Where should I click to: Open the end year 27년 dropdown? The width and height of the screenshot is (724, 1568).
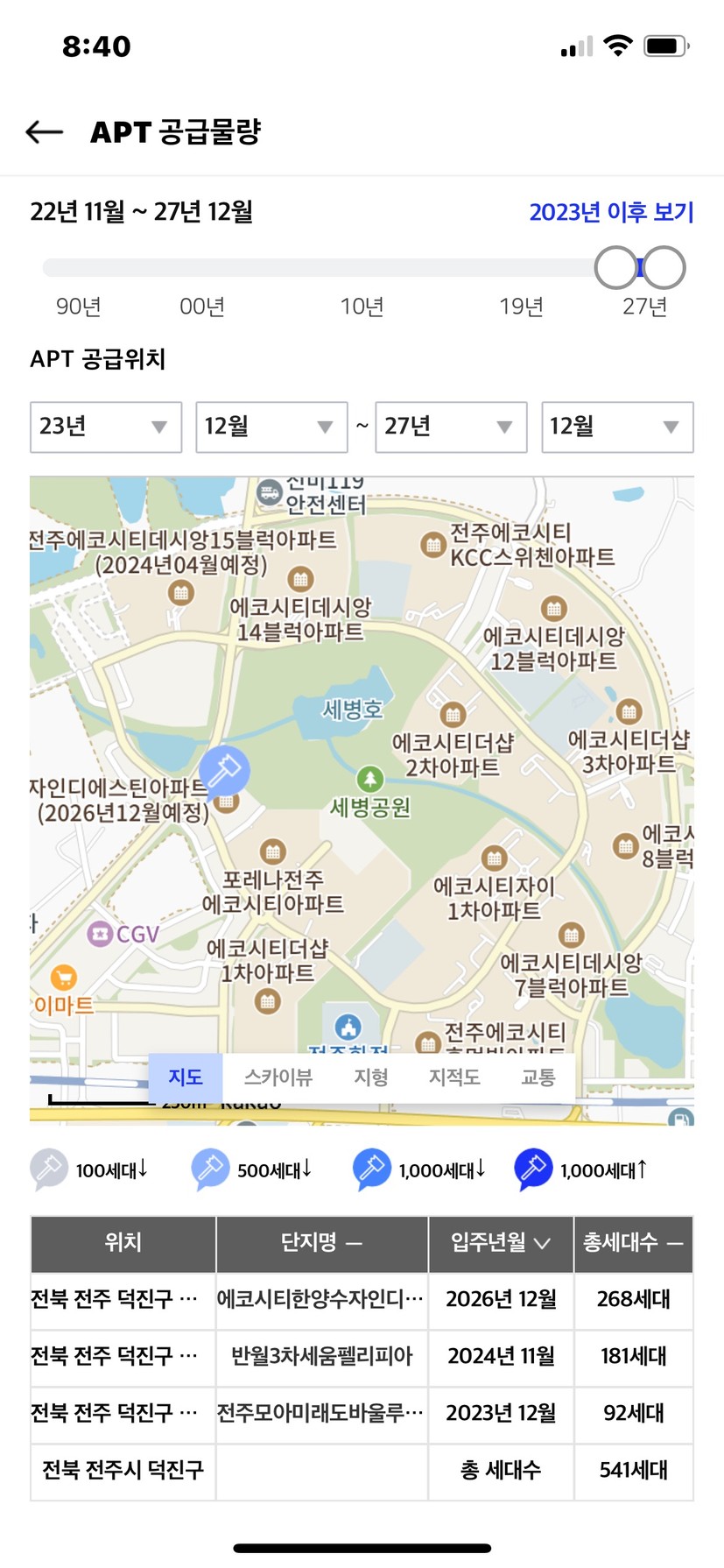451,427
